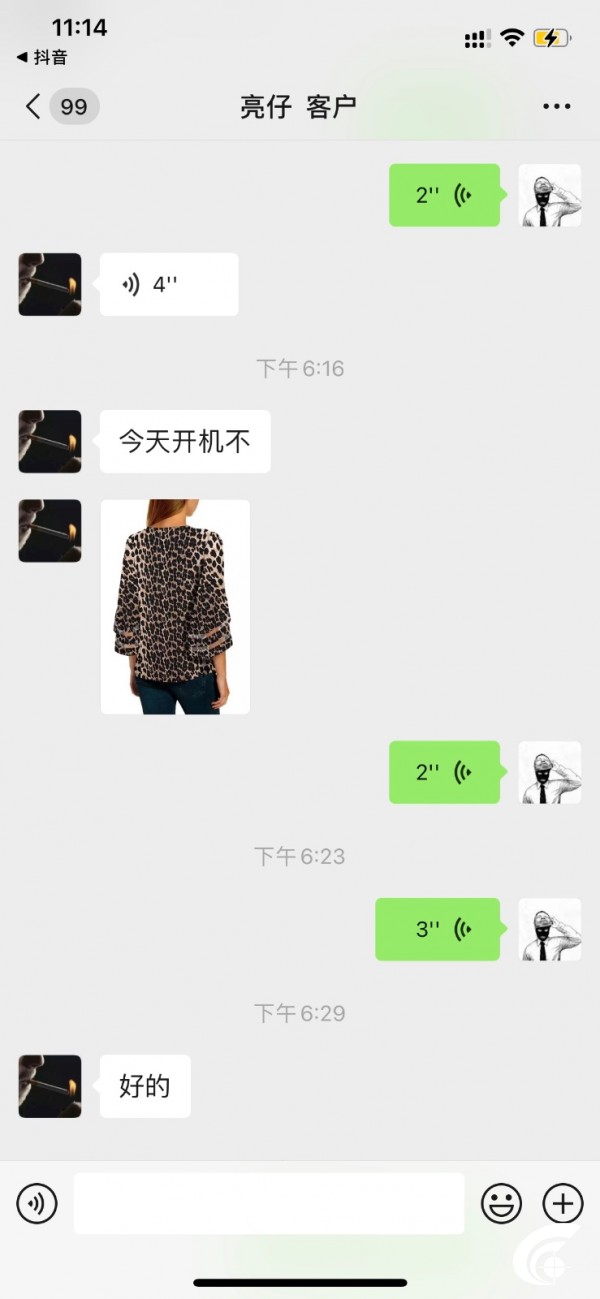Open the emoji picker
The height and width of the screenshot is (1299, 600).
pyautogui.click(x=501, y=1203)
